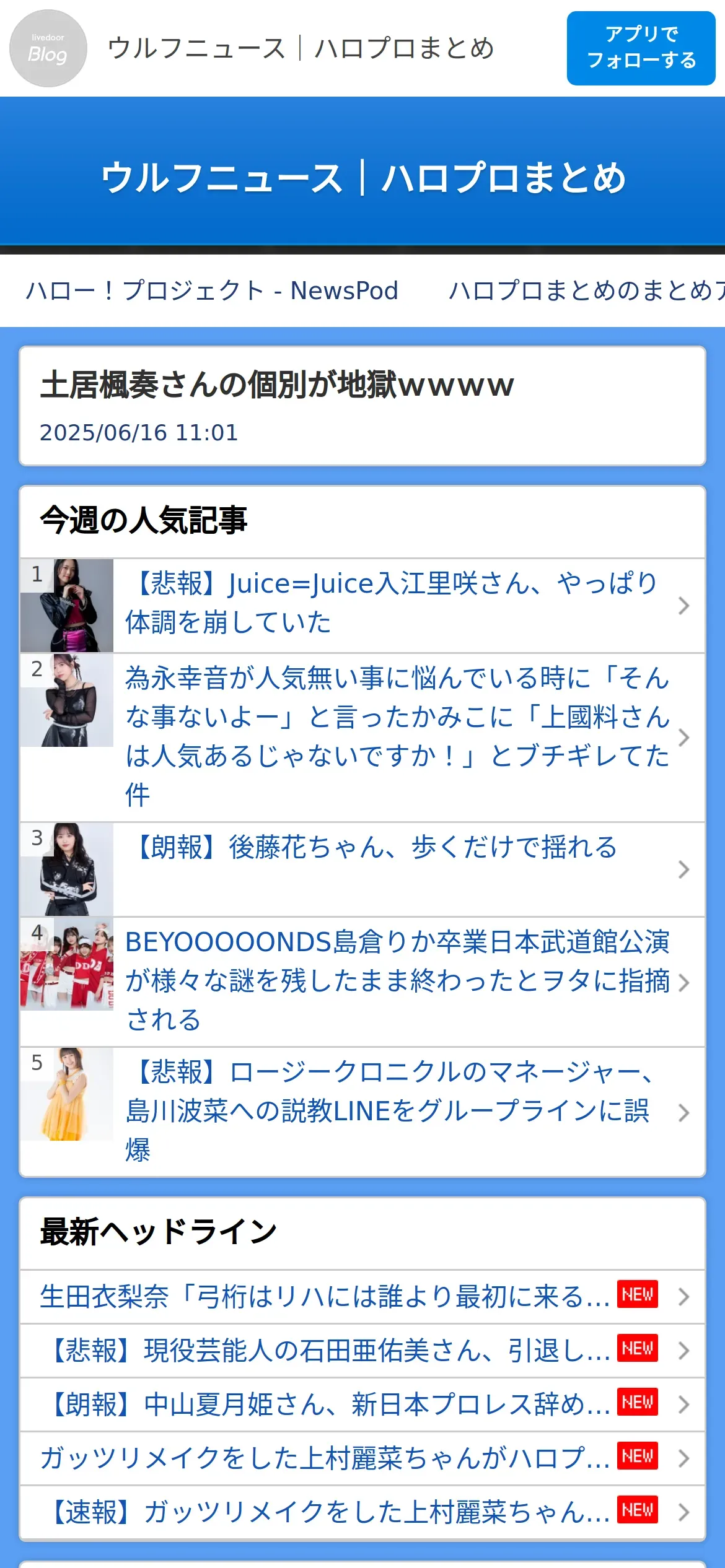This screenshot has height=1568, width=725.
Task: Open ハロー！プロジェクト - NewsPod link
Action: coord(212,290)
